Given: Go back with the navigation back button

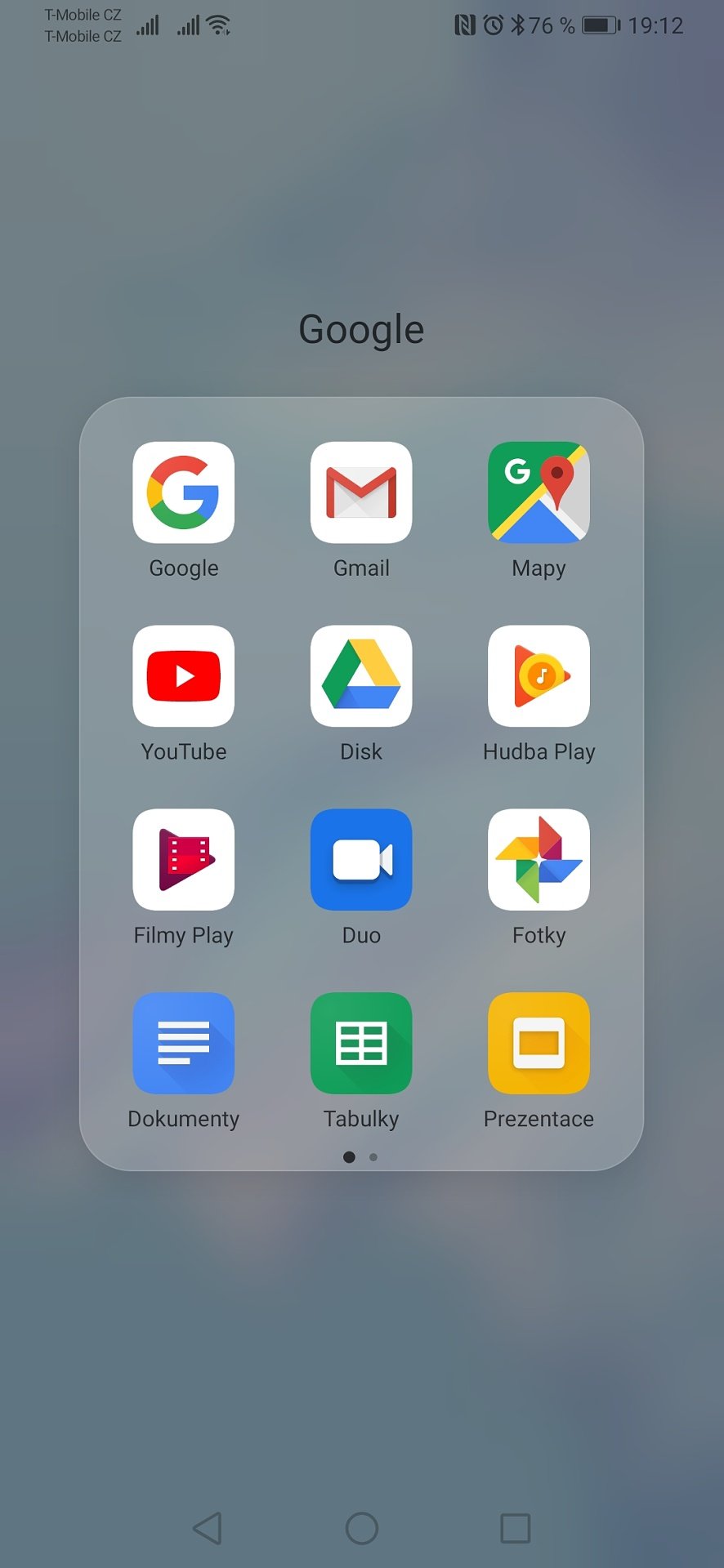Looking at the screenshot, I should click(x=208, y=1528).
